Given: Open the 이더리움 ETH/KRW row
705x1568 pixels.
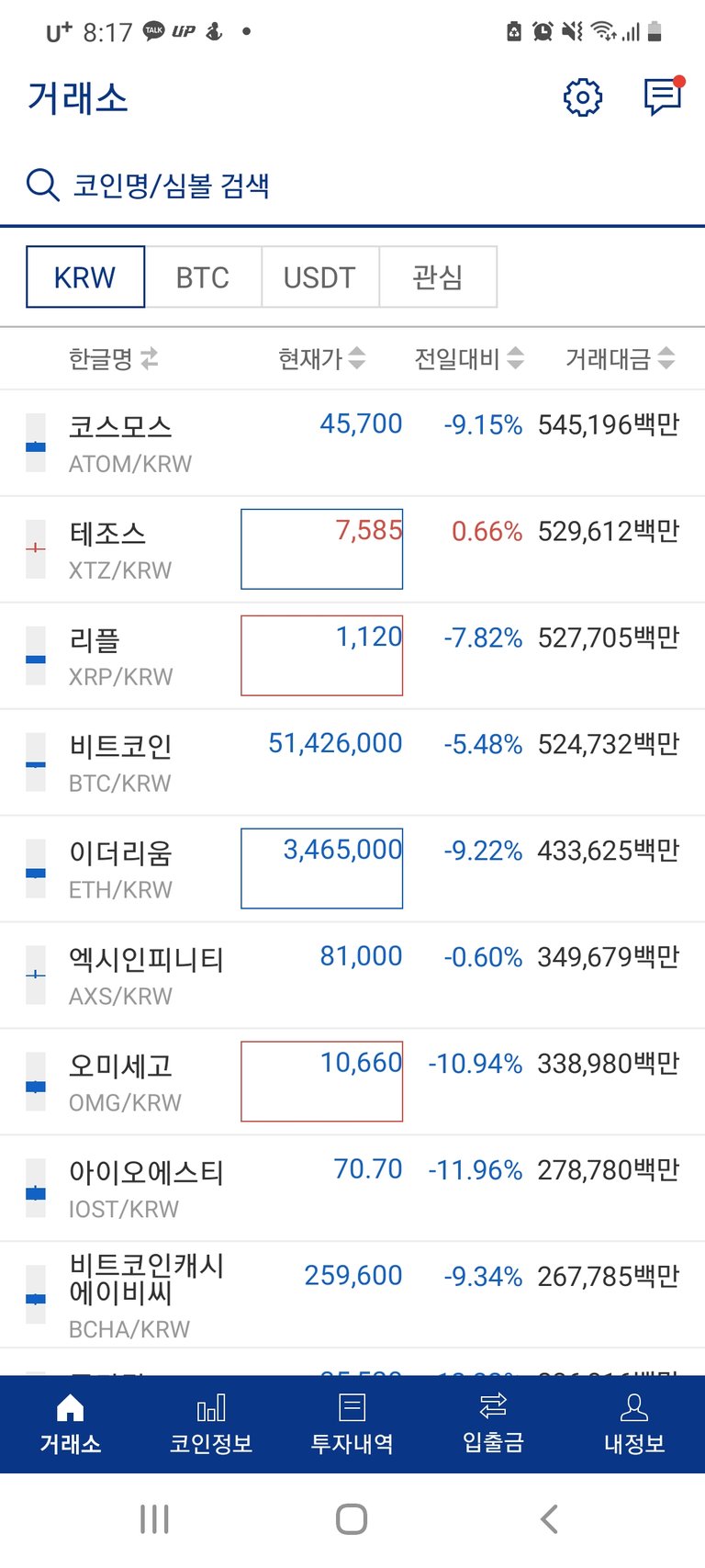Looking at the screenshot, I should coord(352,869).
